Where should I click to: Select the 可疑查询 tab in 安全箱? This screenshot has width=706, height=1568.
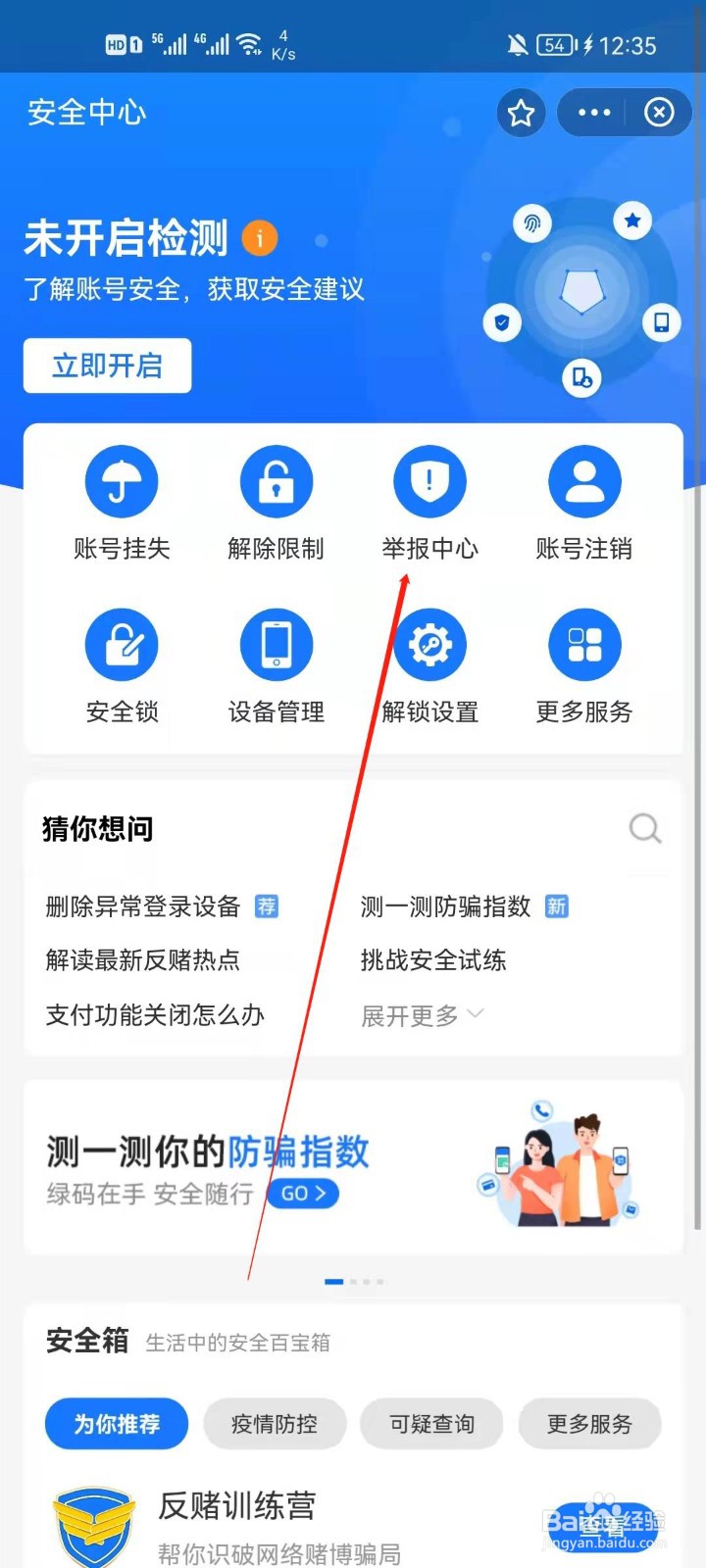click(x=431, y=1424)
